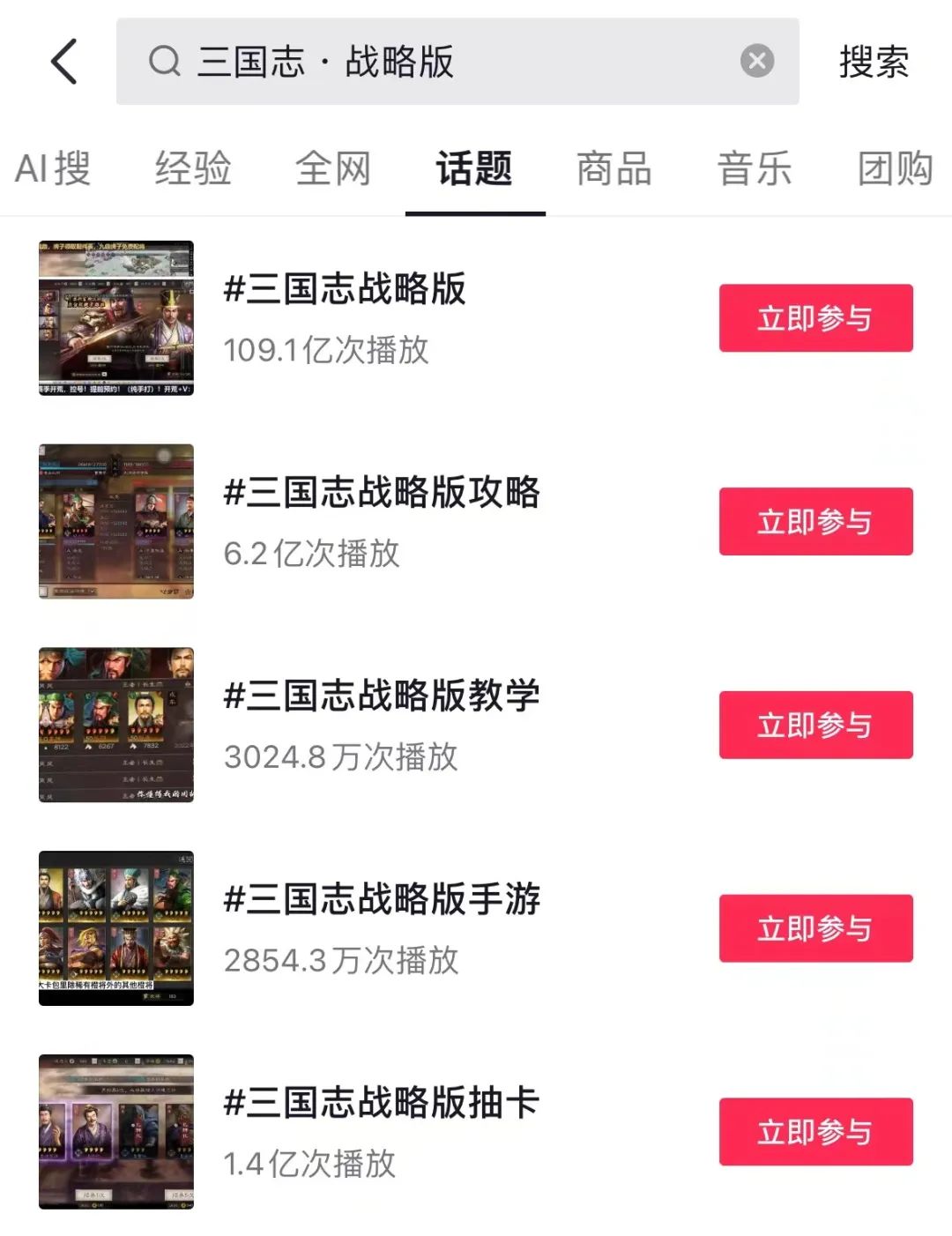Join #三国志战略版攻略 via 立即参与

815,522
